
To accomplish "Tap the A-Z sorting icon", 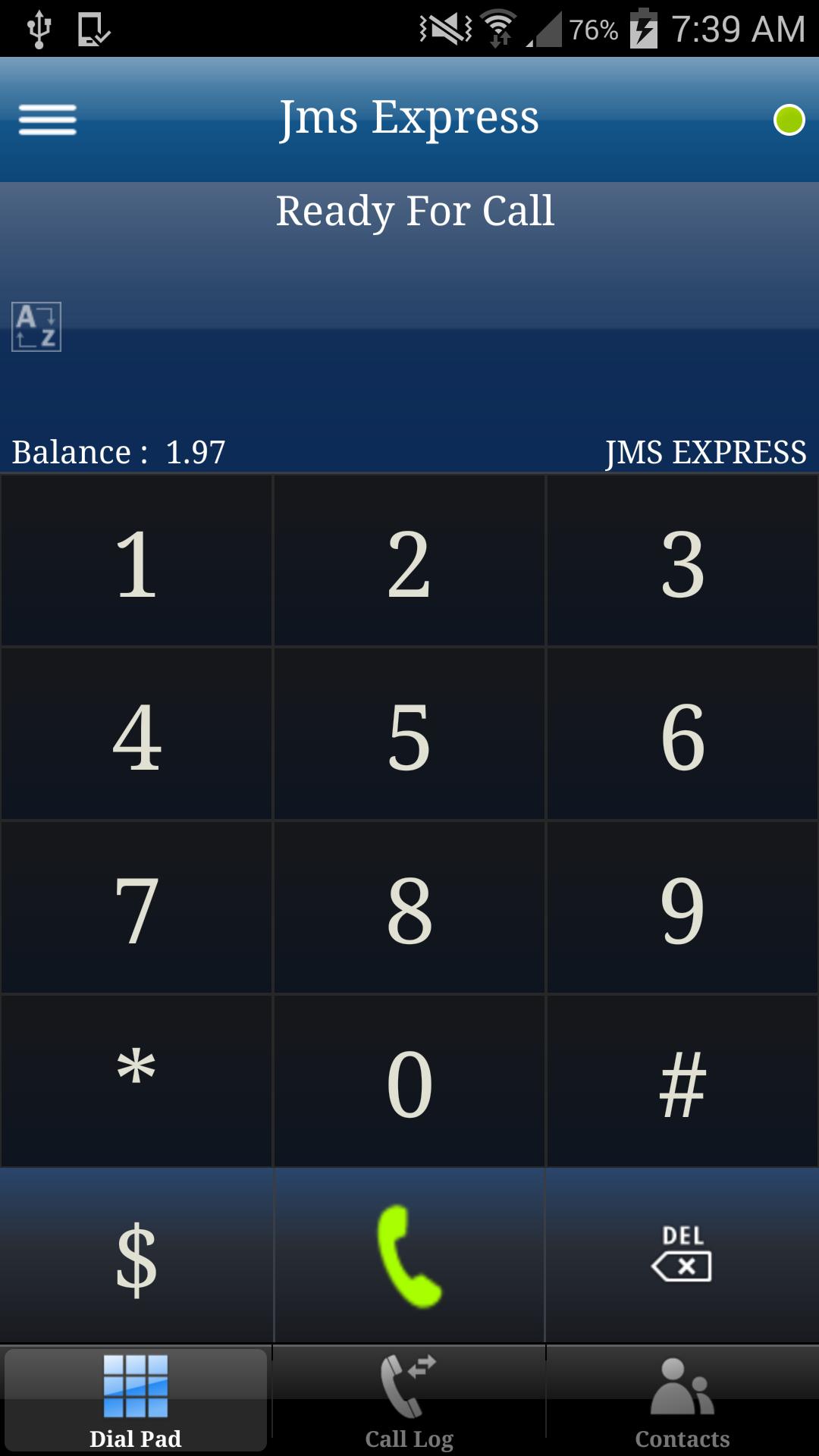I will point(35,325).
